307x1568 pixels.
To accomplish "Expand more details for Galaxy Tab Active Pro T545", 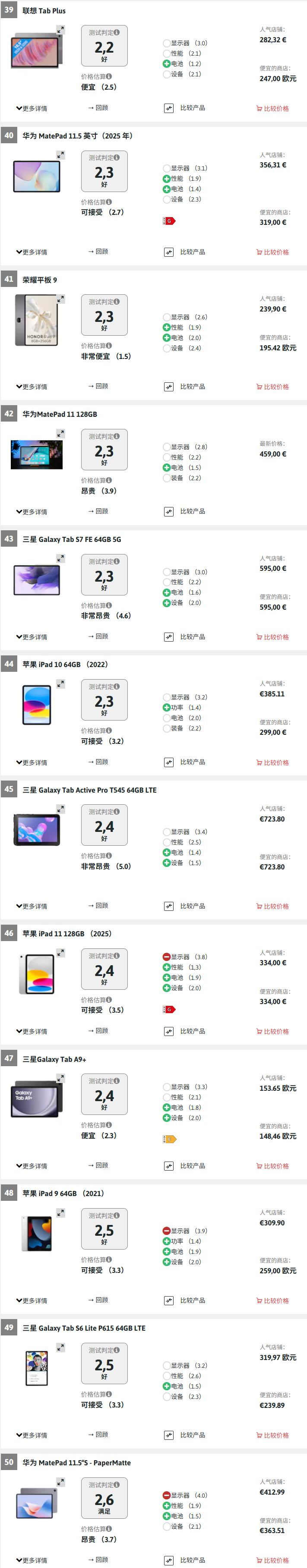I will pos(32,907).
